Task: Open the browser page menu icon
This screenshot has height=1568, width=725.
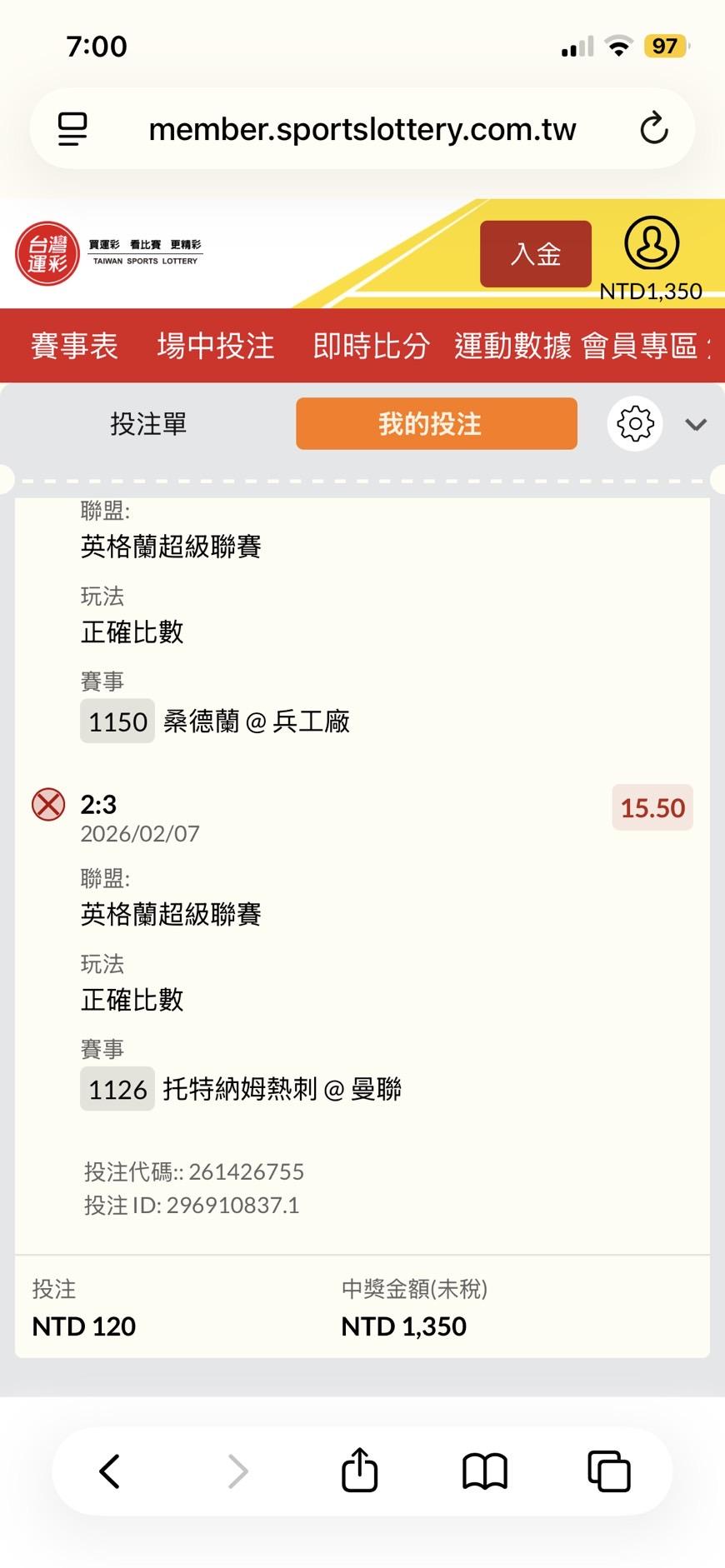Action: point(72,129)
